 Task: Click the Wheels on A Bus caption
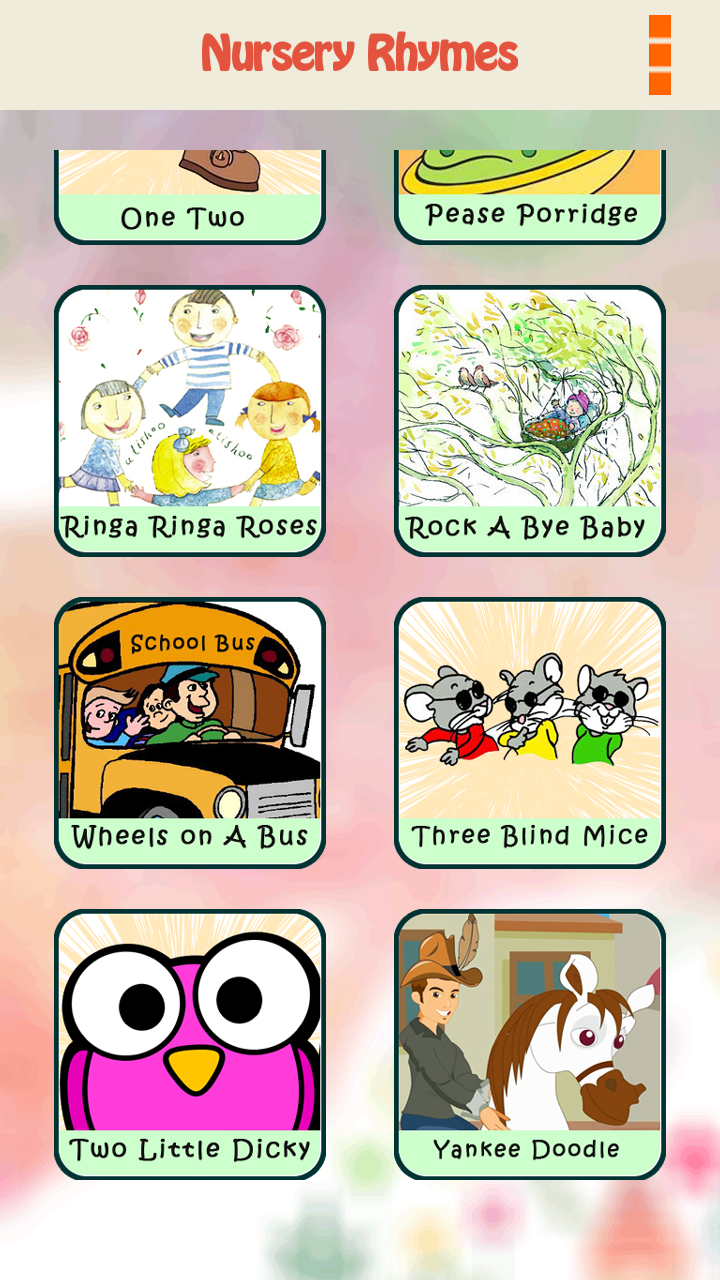click(x=190, y=837)
